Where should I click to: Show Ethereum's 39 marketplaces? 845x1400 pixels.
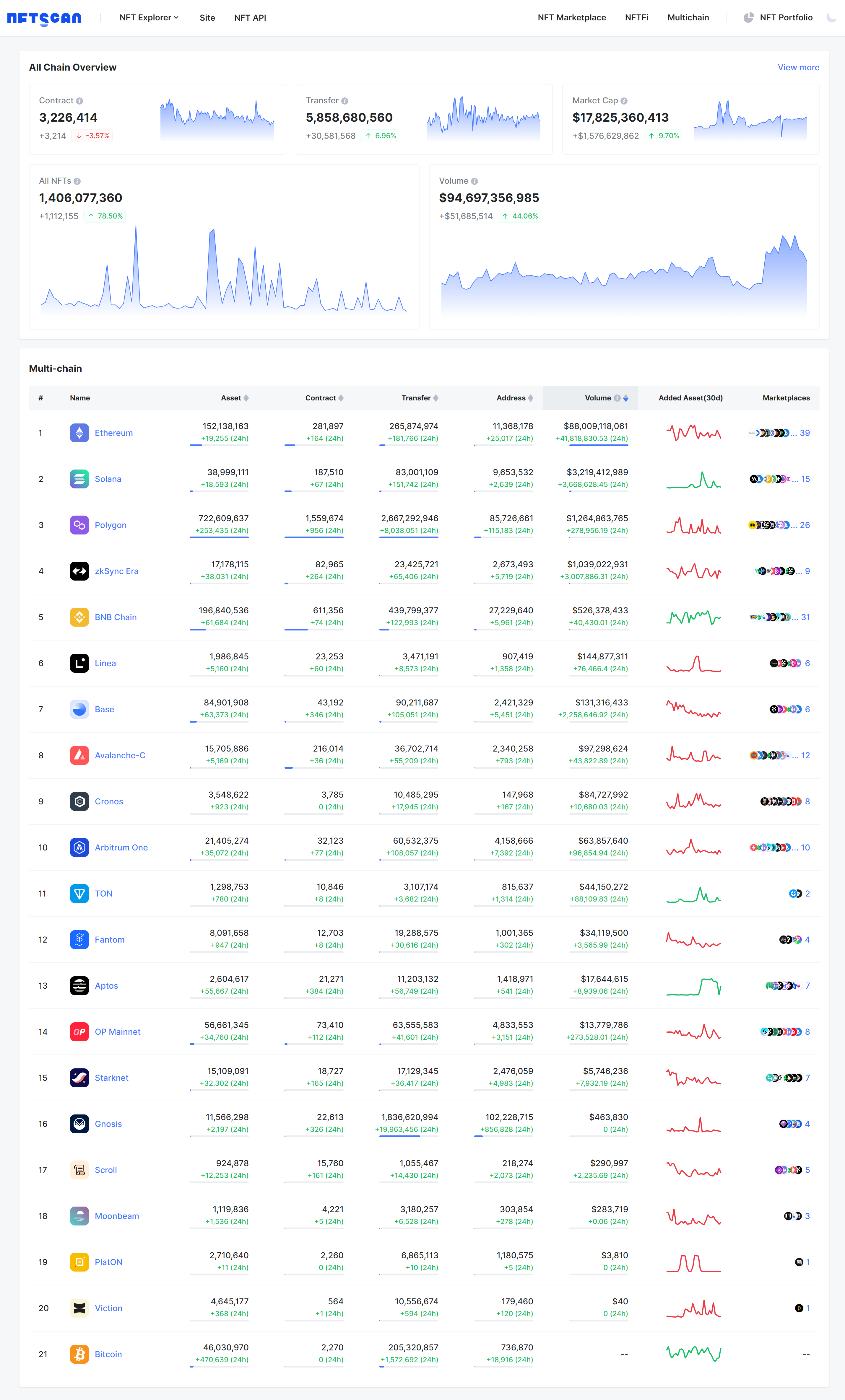804,433
